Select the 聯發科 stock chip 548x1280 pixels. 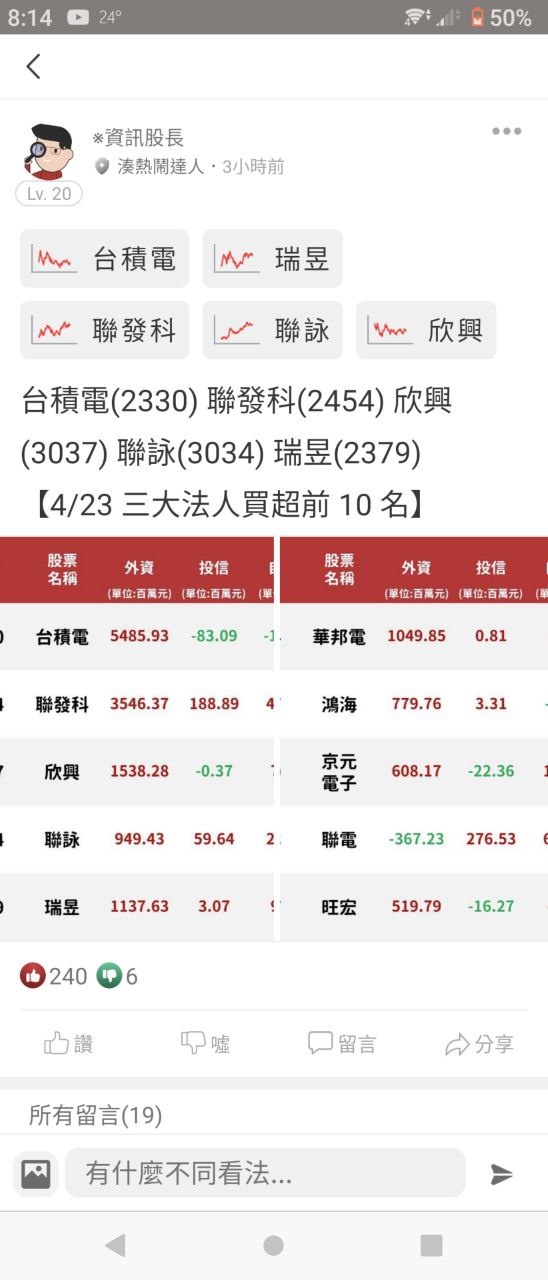pyautogui.click(x=104, y=330)
